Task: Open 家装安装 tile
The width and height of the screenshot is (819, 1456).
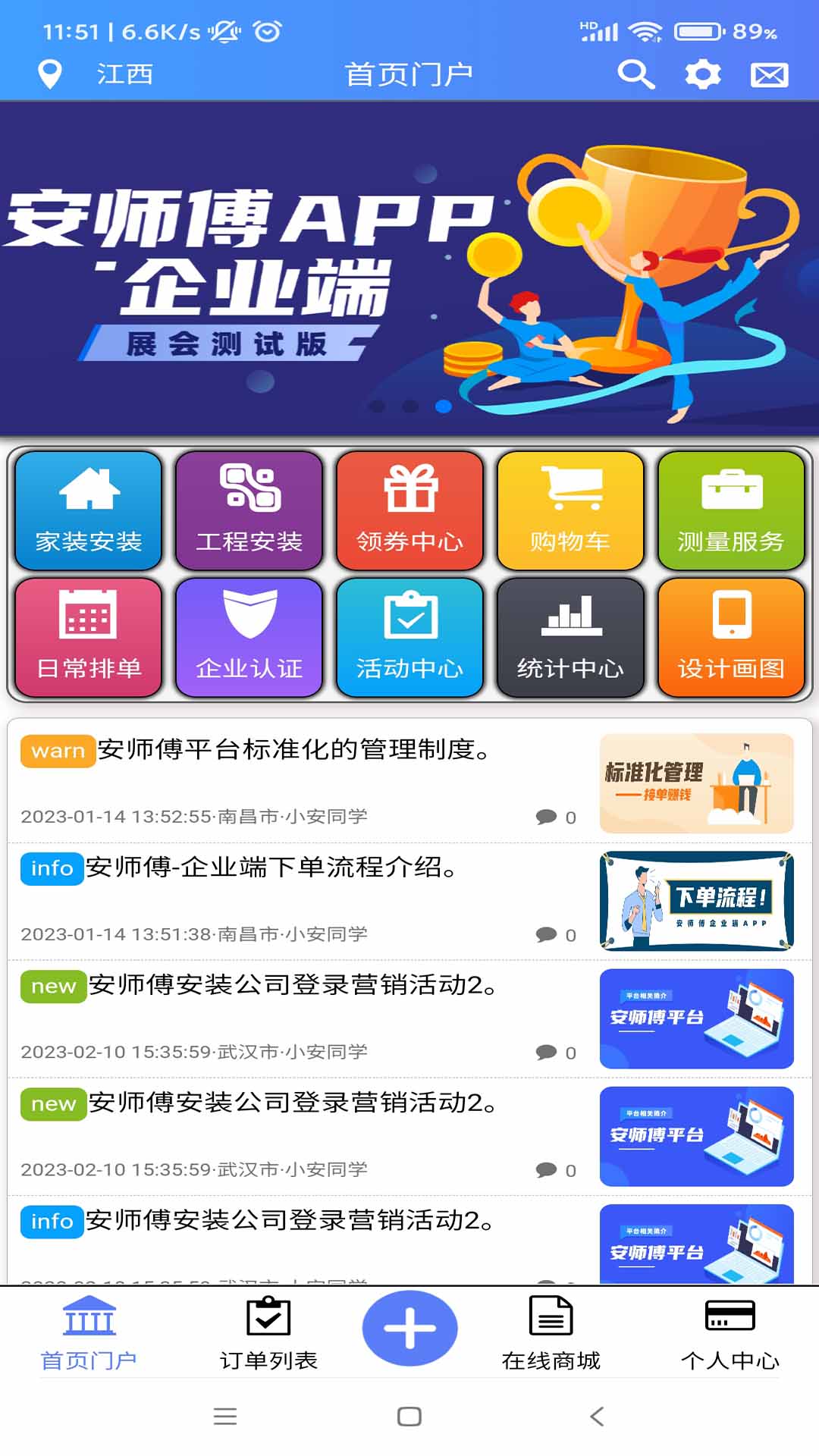Action: pyautogui.click(x=89, y=510)
